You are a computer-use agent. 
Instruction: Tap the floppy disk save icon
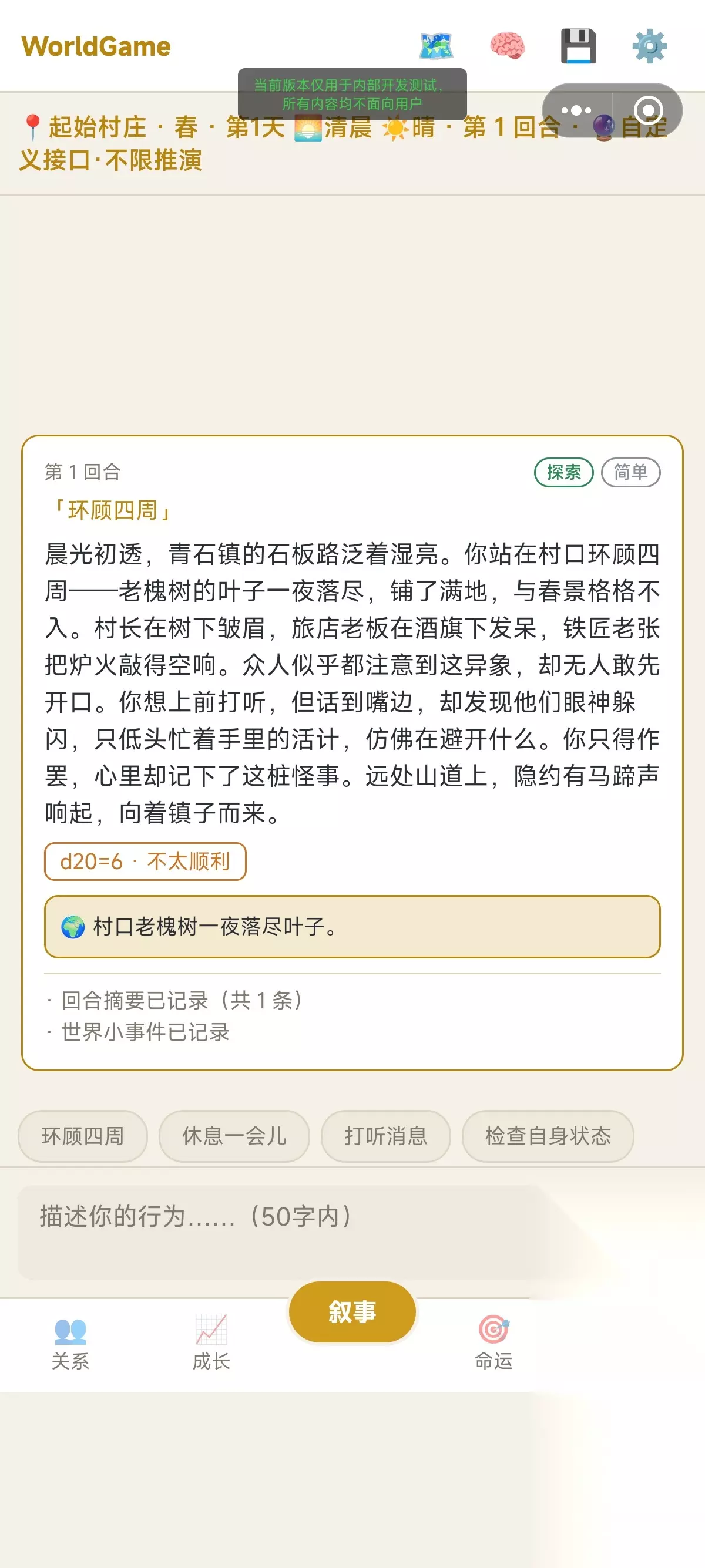[x=578, y=46]
